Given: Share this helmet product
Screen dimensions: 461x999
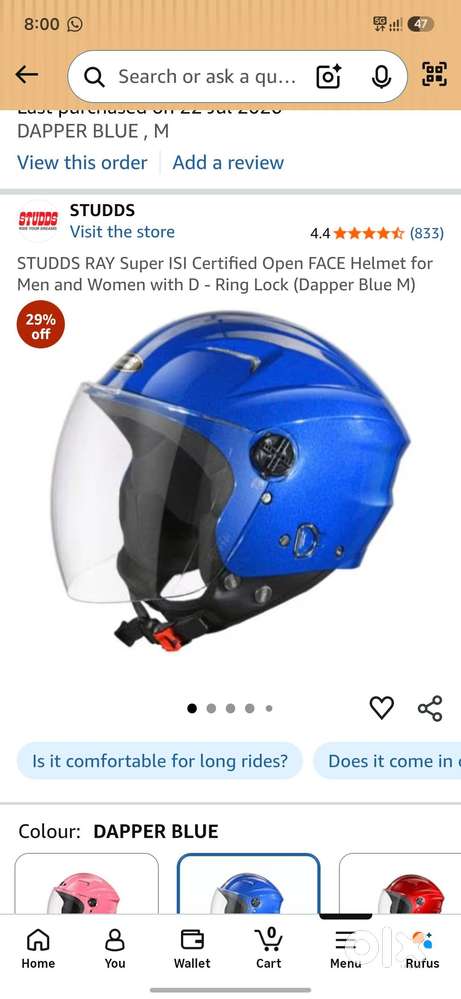Looking at the screenshot, I should (x=430, y=708).
